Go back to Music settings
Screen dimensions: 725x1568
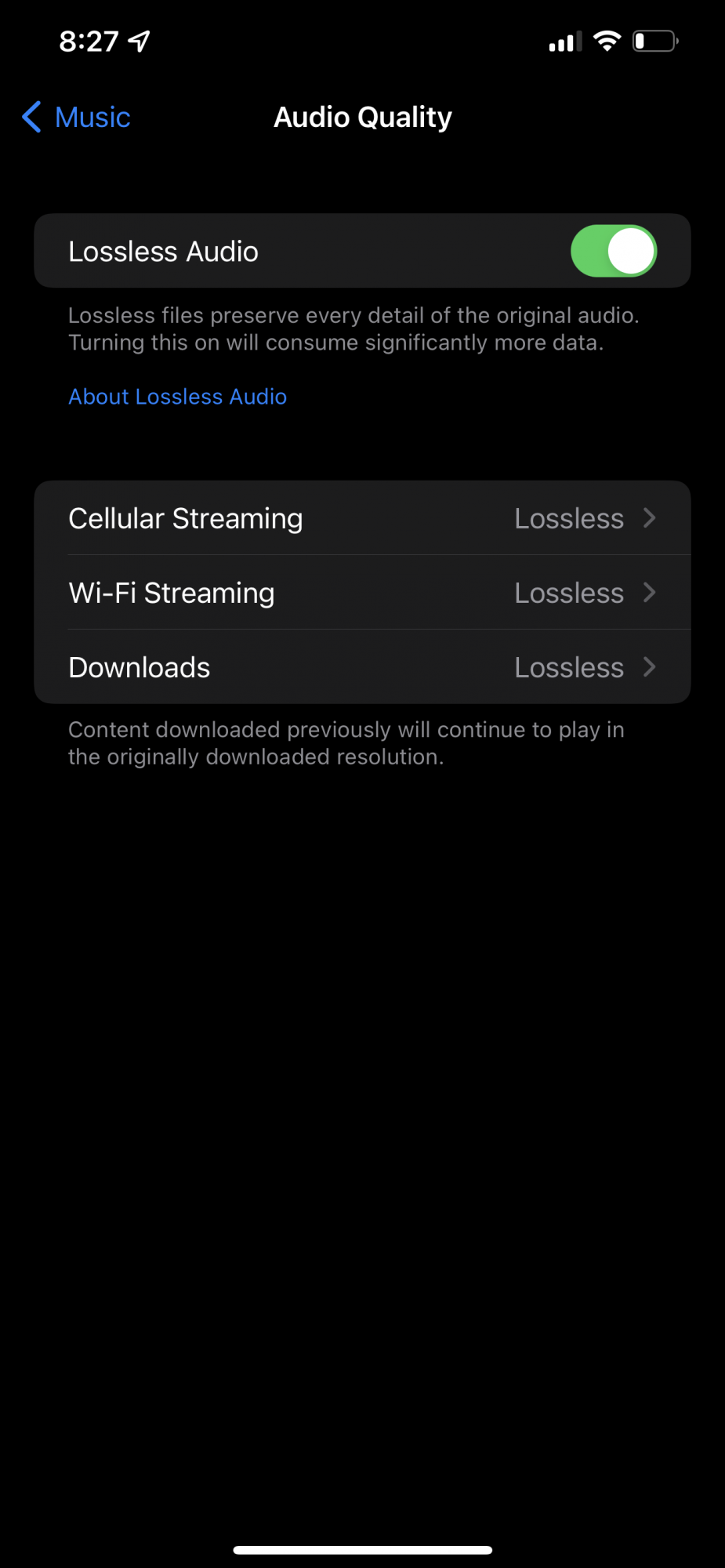click(76, 118)
